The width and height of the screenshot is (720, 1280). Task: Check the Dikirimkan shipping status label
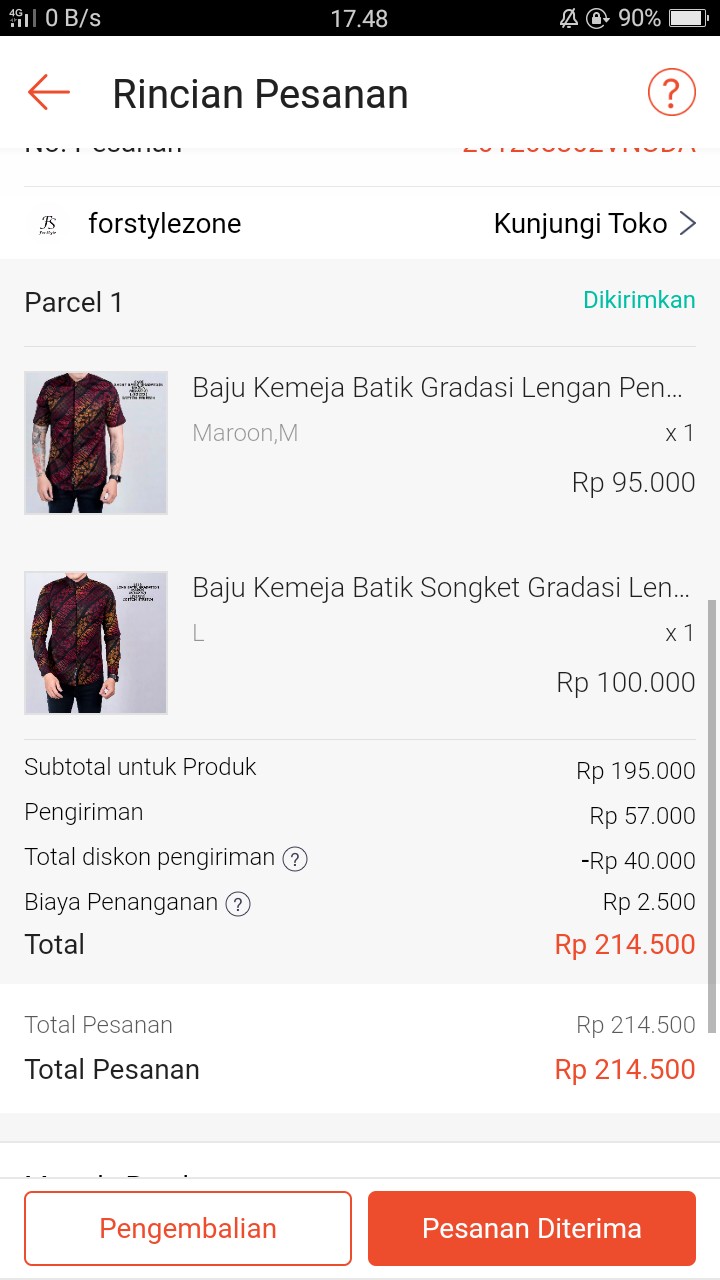point(639,299)
